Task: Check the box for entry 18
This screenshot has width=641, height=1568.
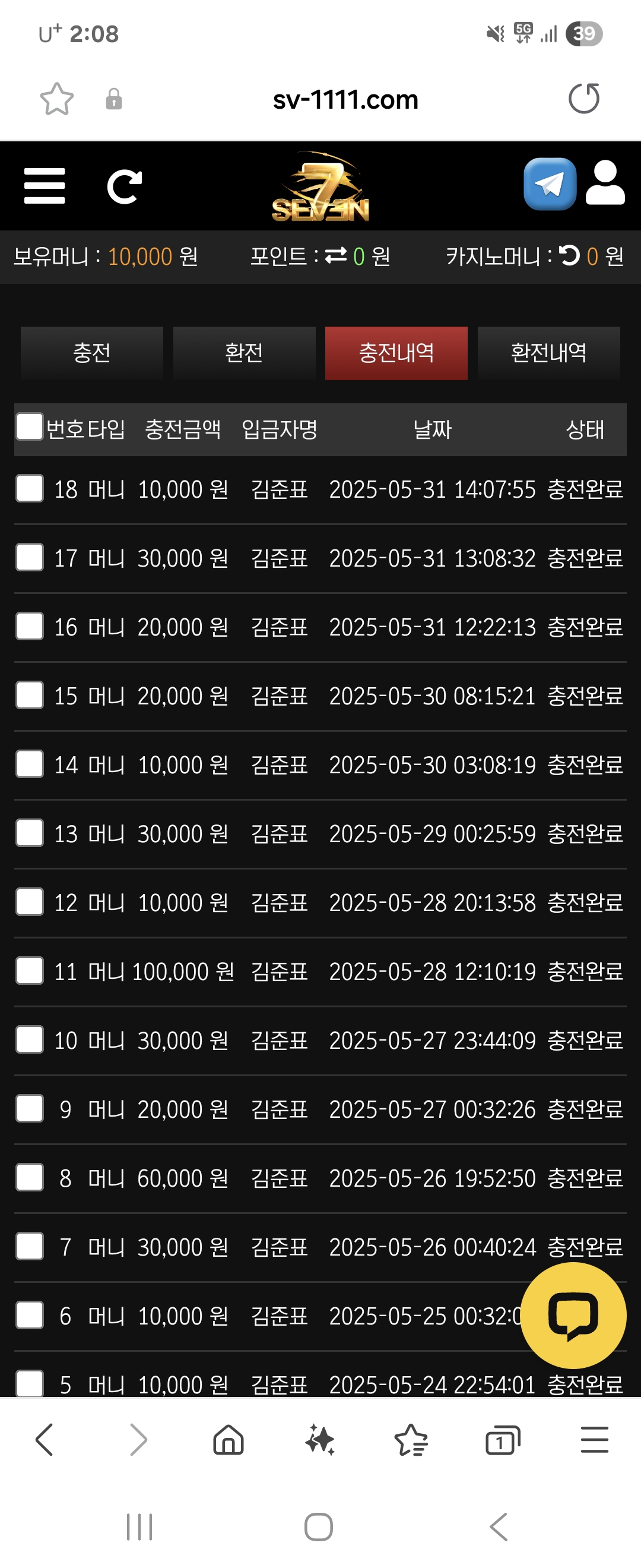Action: 29,489
